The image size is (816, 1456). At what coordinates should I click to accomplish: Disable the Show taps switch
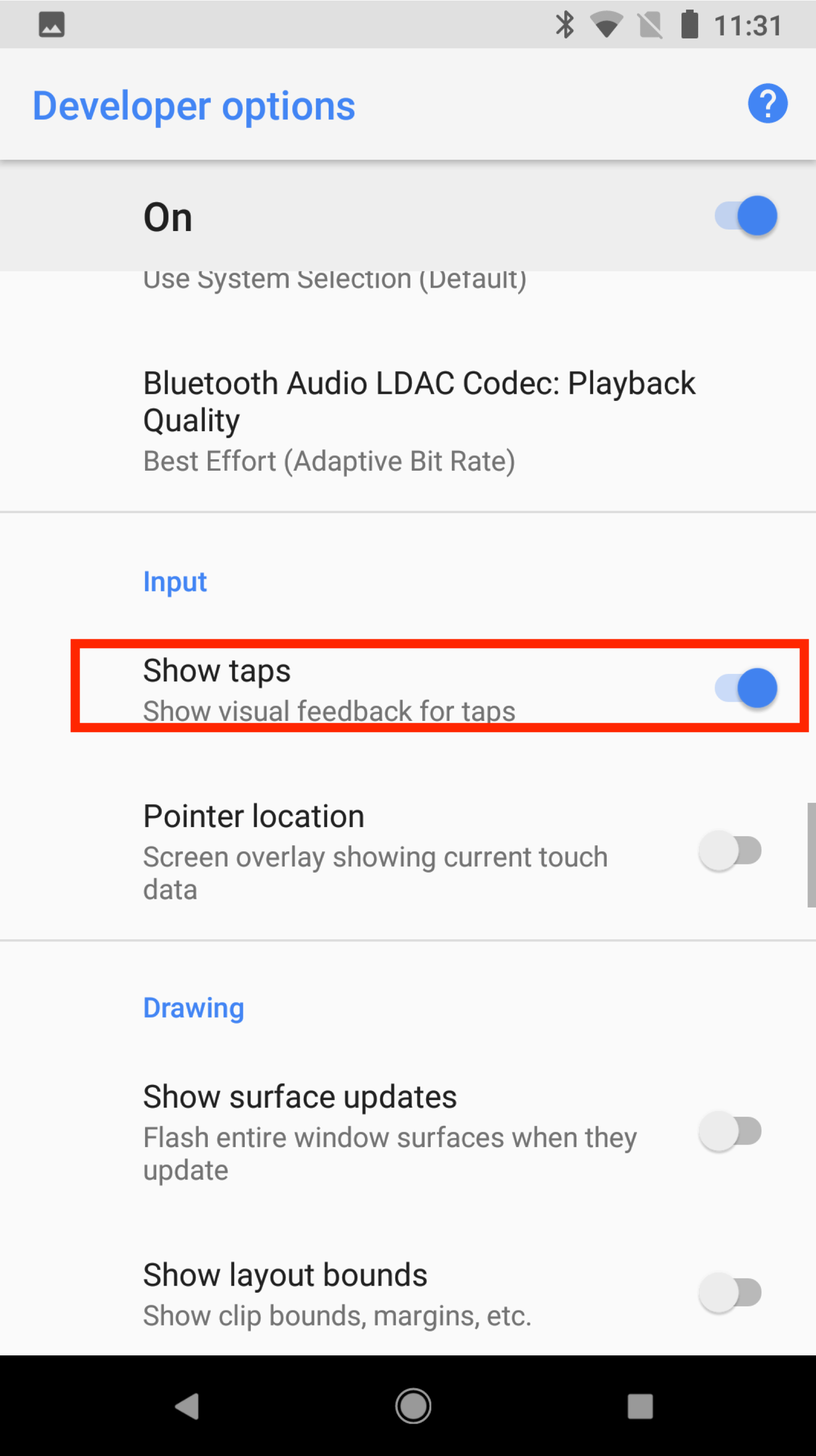[x=746, y=688]
